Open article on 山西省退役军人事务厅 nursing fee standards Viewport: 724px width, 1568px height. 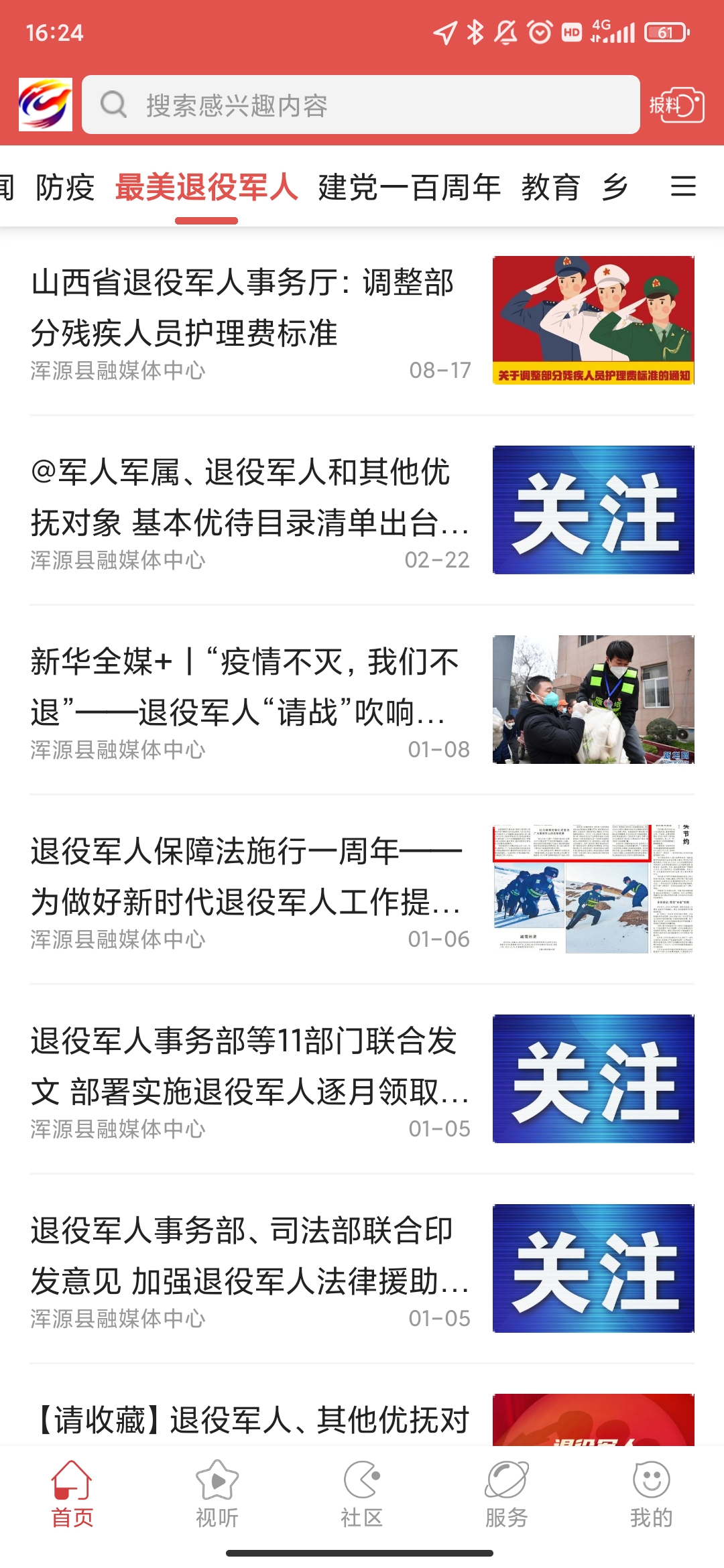tap(251, 308)
